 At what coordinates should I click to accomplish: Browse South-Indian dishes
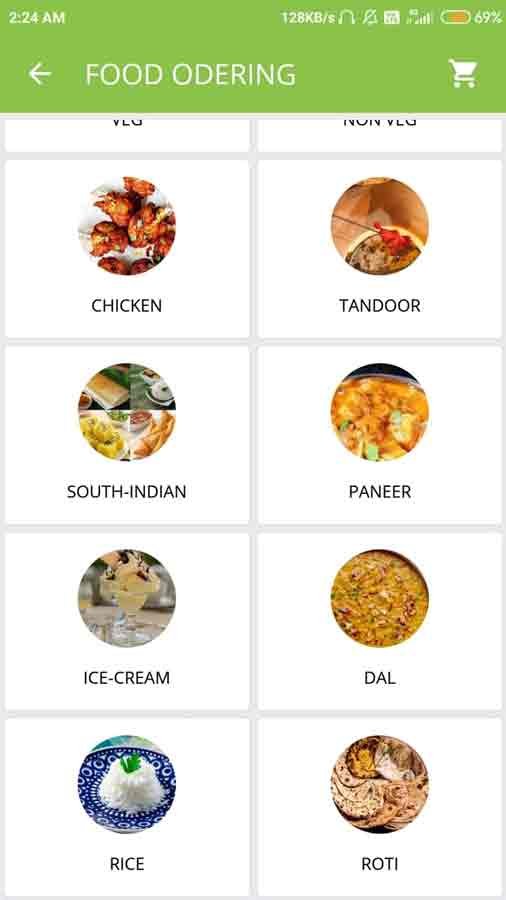tap(127, 435)
